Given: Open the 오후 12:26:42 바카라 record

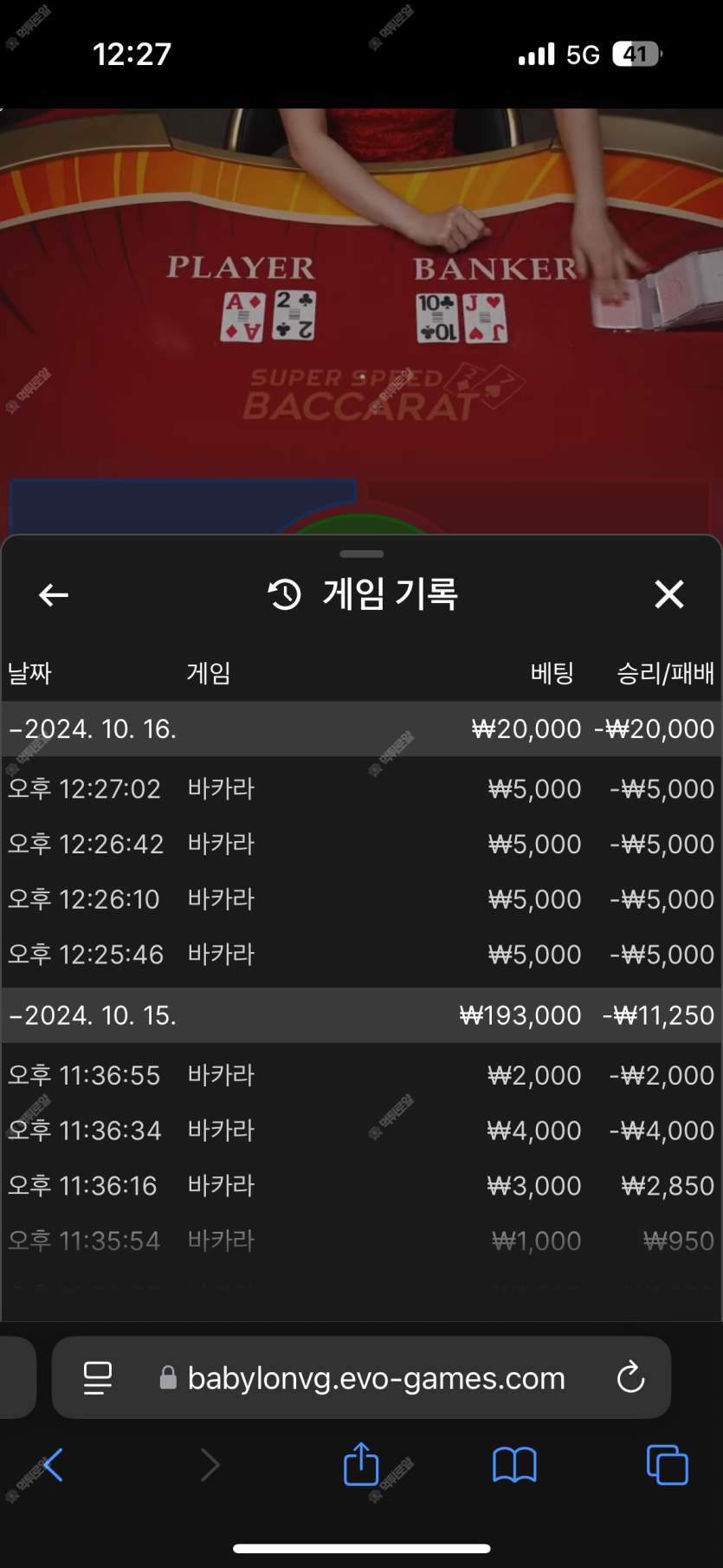Looking at the screenshot, I should [x=360, y=845].
